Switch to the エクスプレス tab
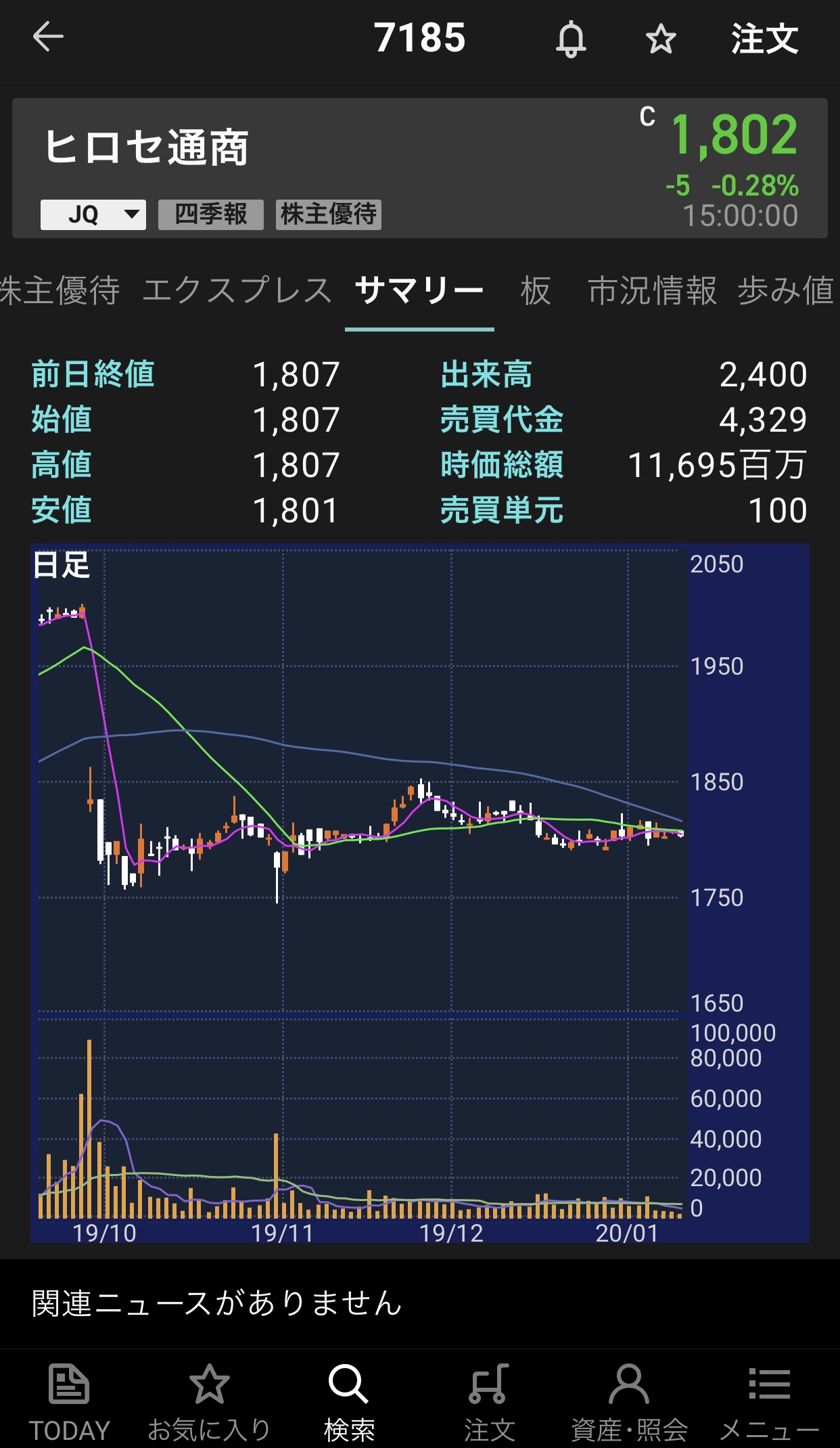Image resolution: width=840 pixels, height=1448 pixels. 237,291
